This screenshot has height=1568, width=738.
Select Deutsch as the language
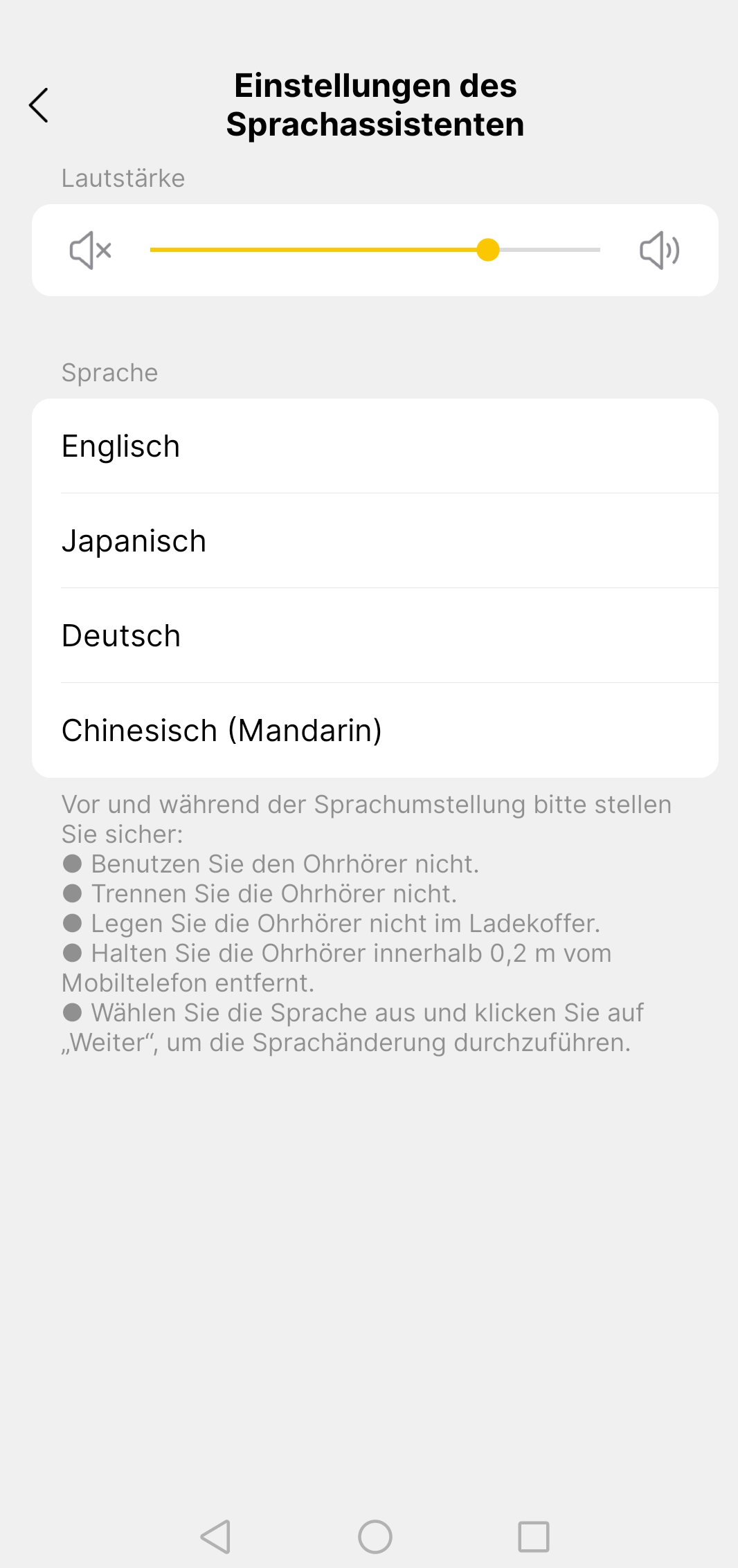375,635
